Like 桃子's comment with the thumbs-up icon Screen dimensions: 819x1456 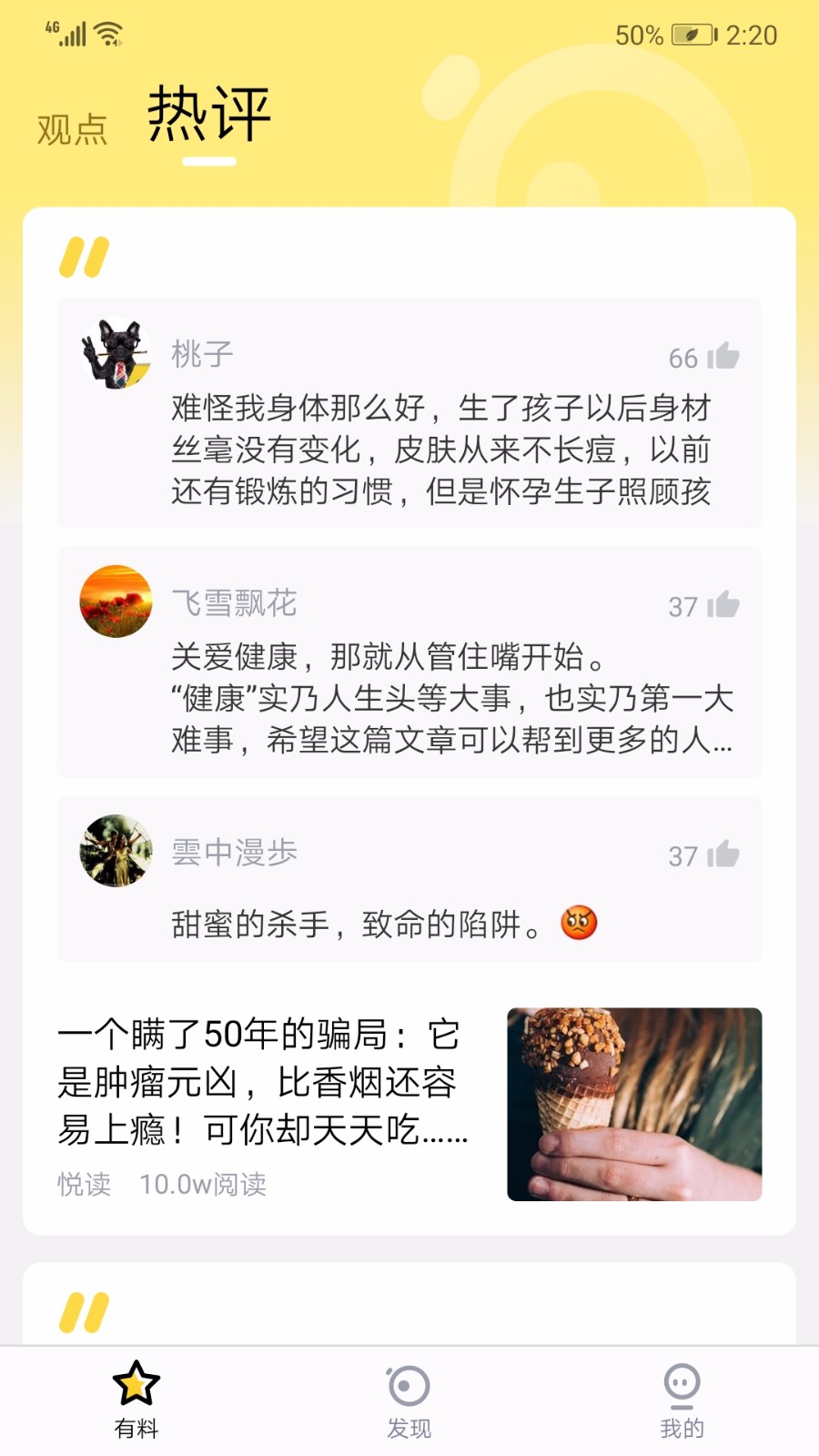(724, 356)
